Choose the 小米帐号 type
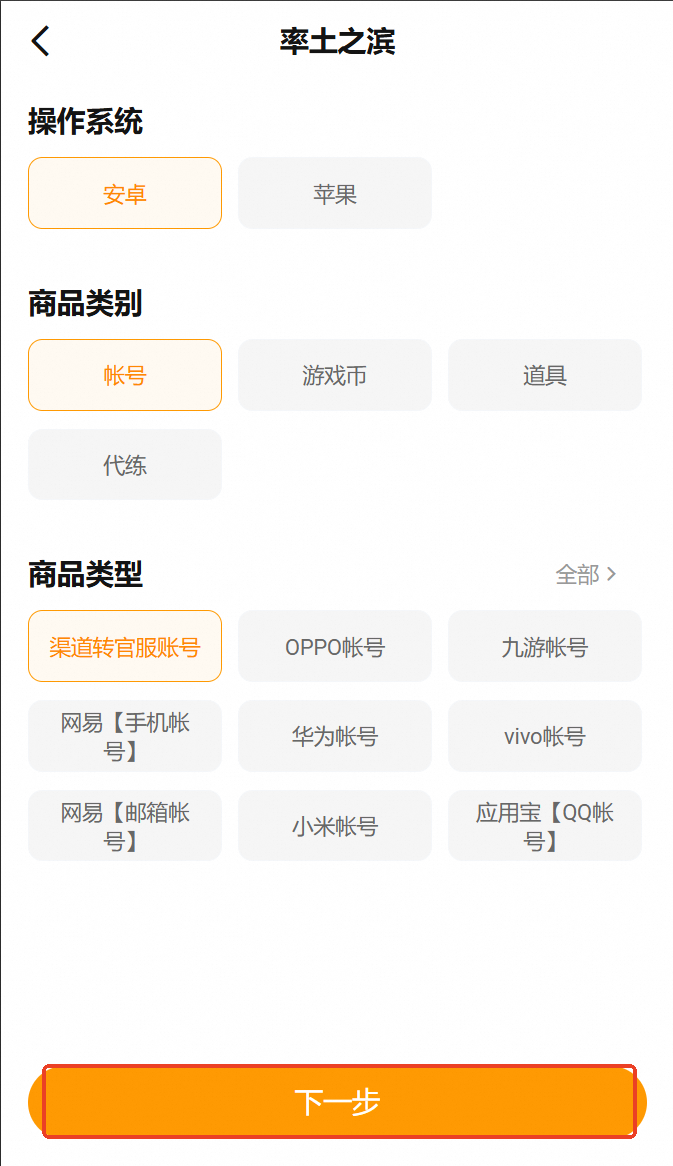 click(334, 826)
